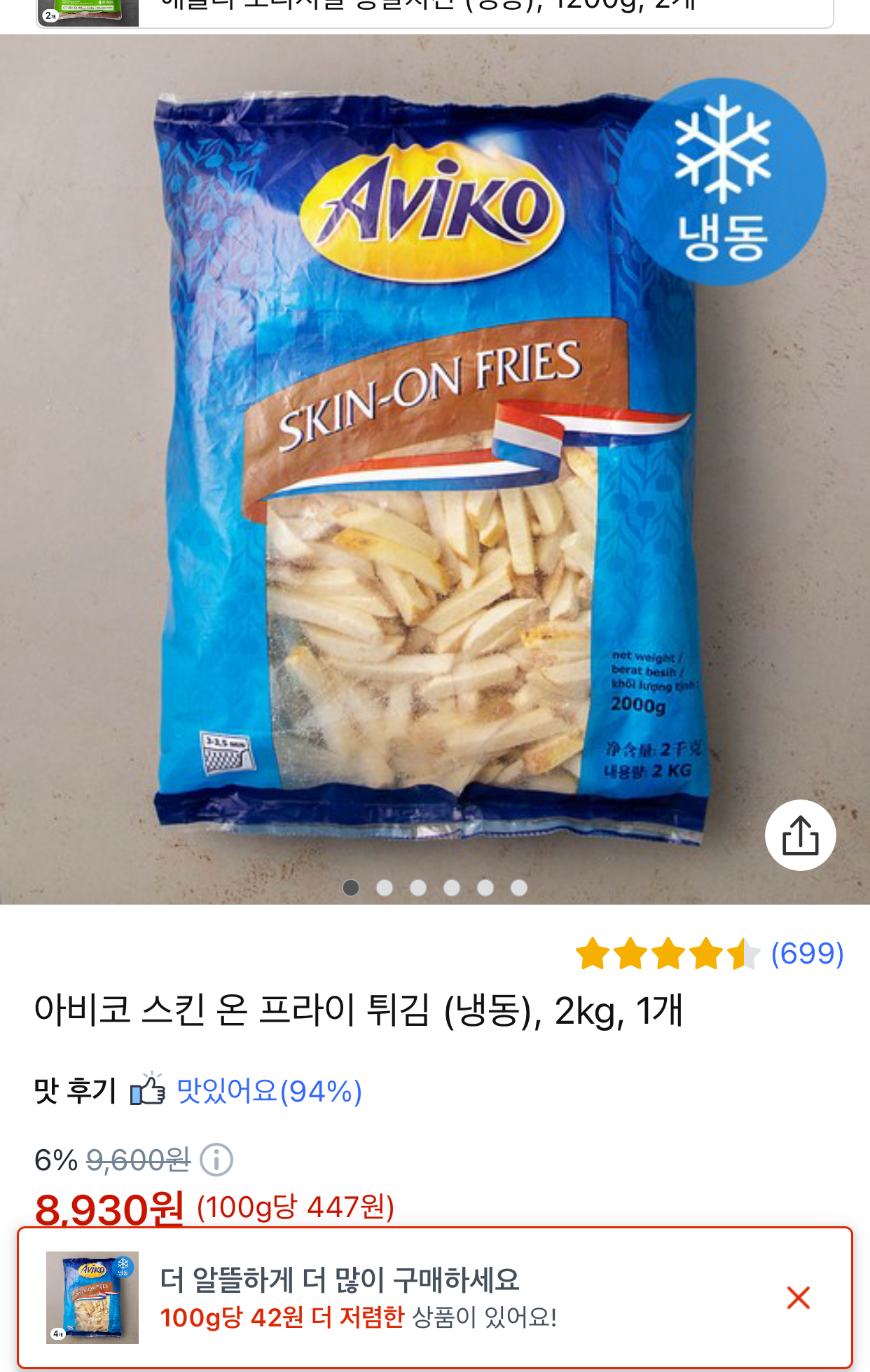Share this Aviko fries product
This screenshot has width=870, height=1372.
[x=800, y=835]
